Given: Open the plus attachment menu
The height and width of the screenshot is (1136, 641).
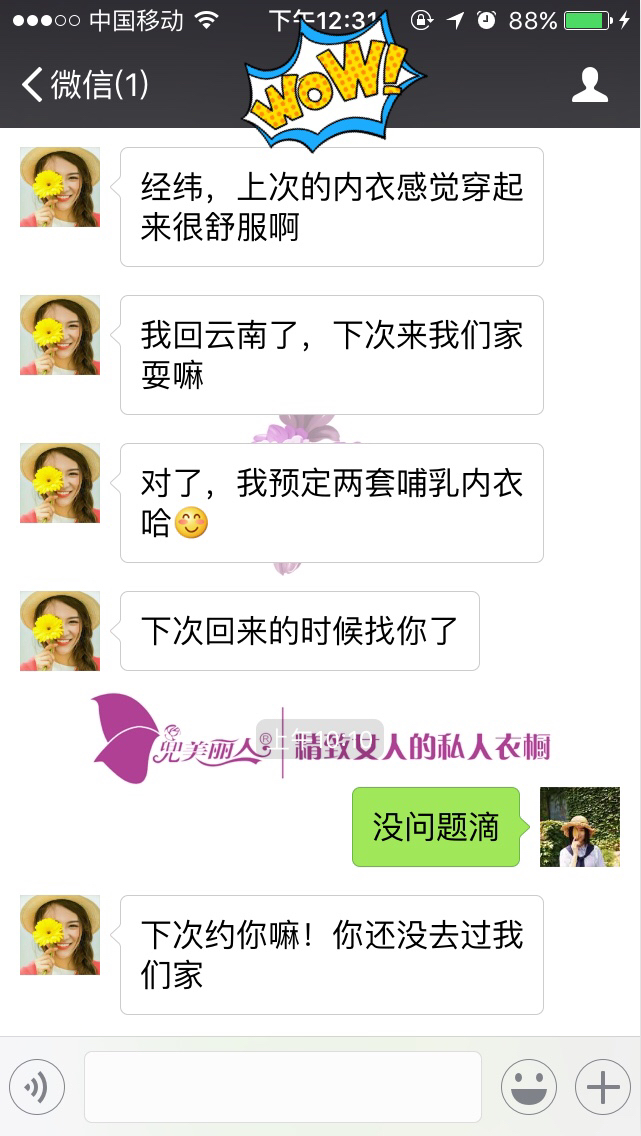Looking at the screenshot, I should [602, 1087].
